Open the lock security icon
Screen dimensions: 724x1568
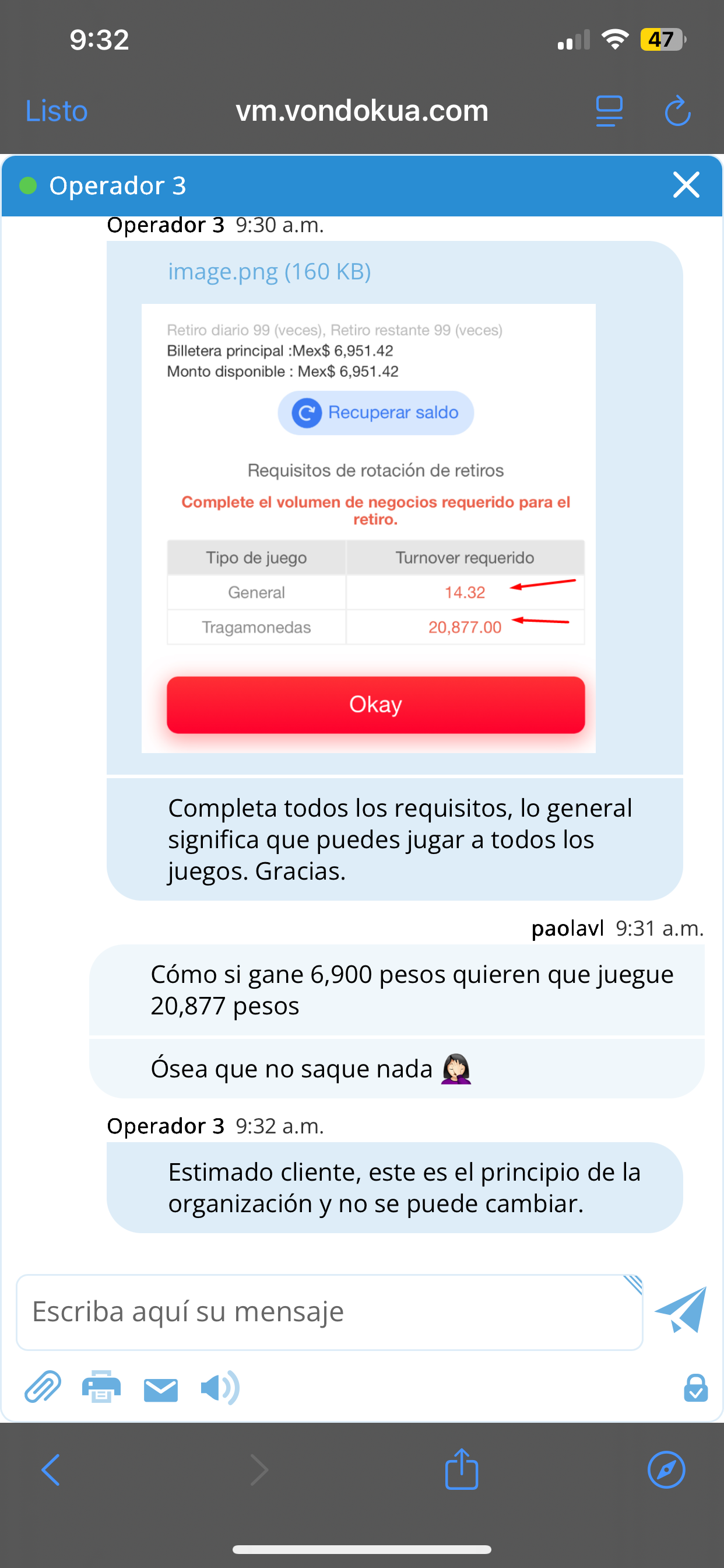(x=695, y=1387)
